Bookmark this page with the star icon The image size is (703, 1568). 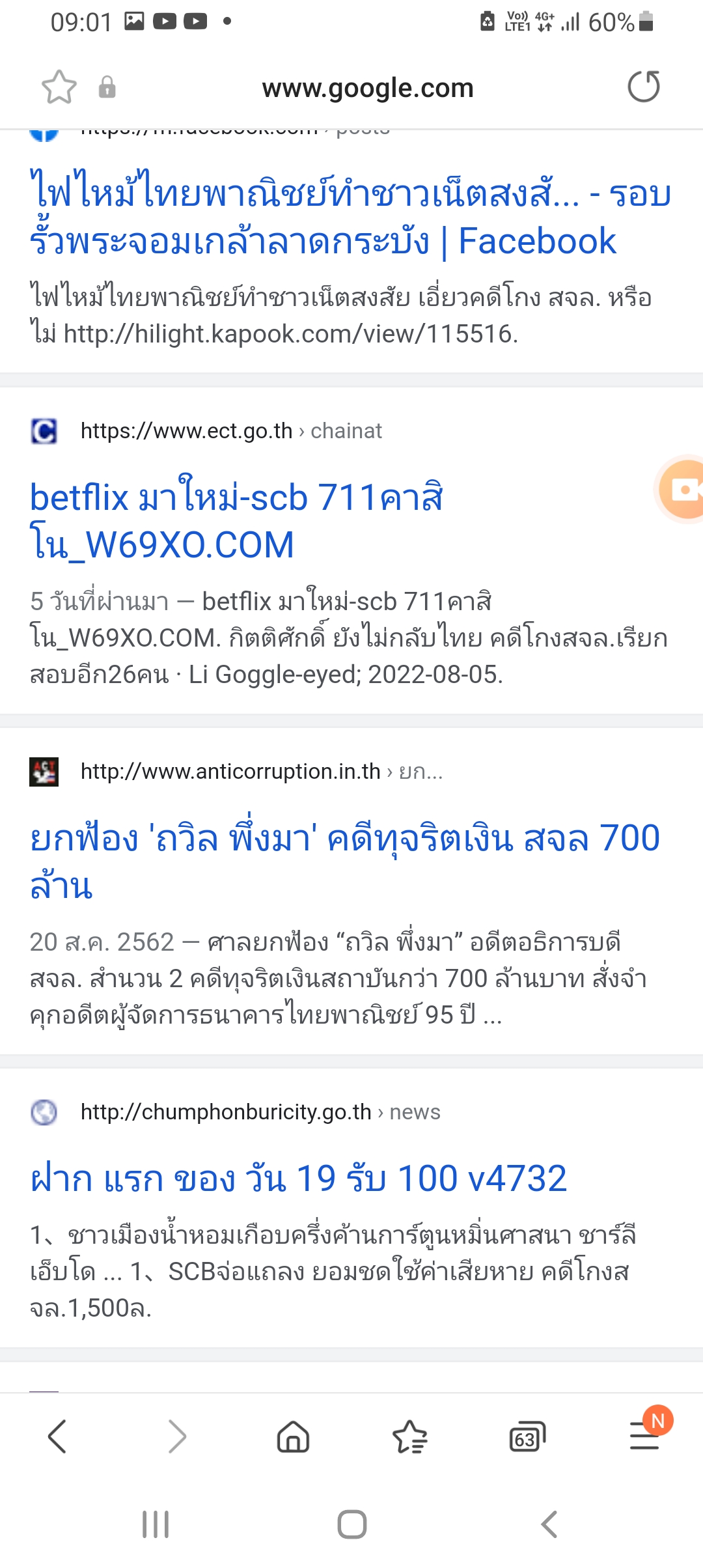pyautogui.click(x=59, y=87)
